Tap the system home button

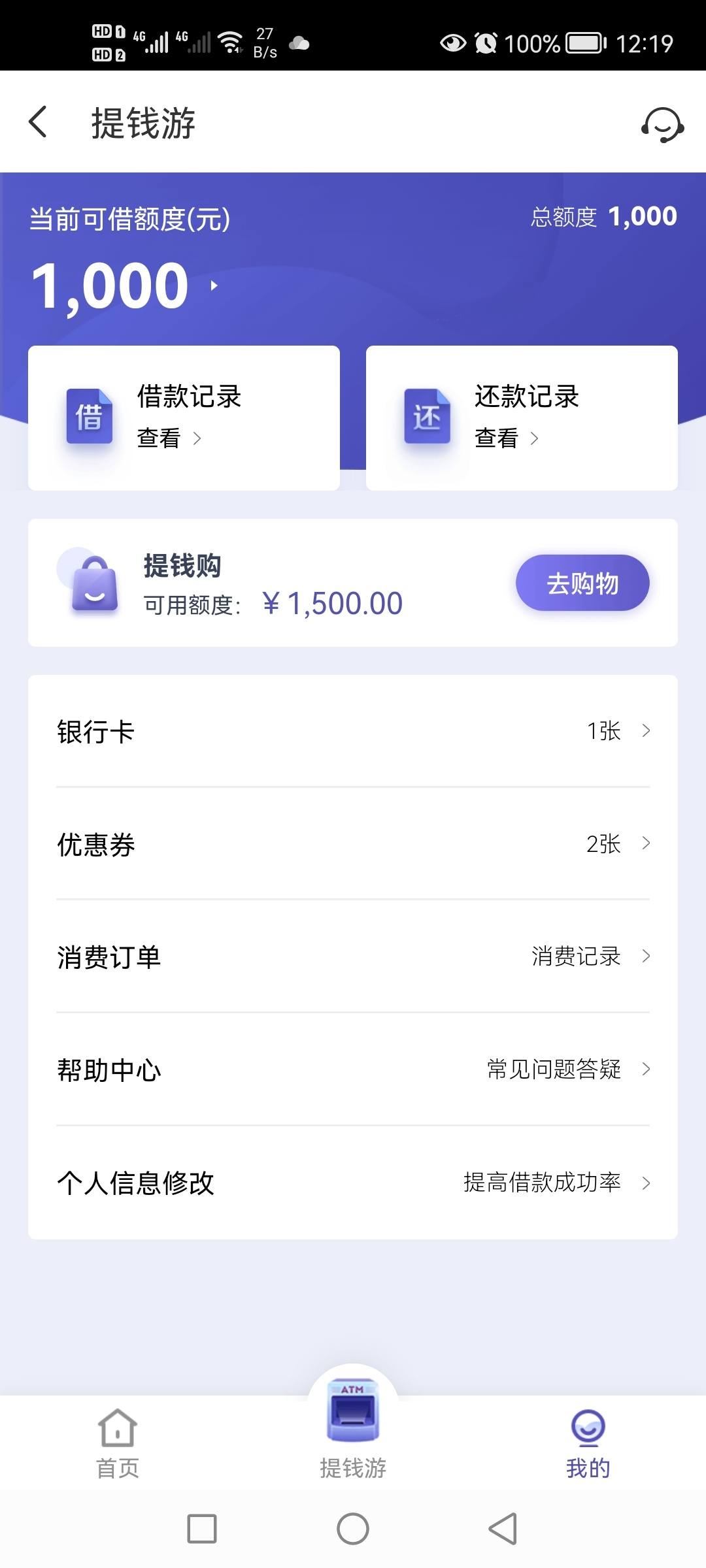click(x=353, y=1529)
